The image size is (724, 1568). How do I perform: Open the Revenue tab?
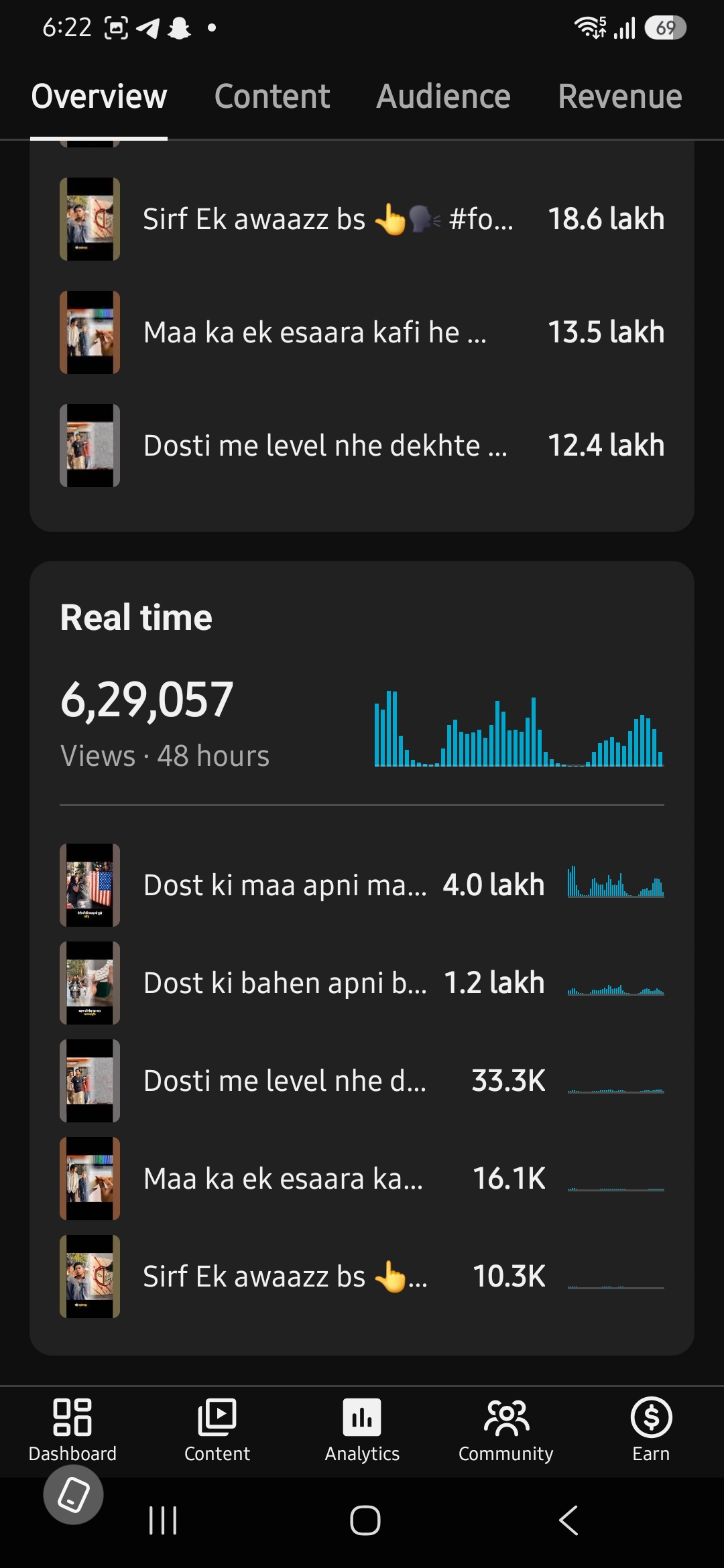620,96
